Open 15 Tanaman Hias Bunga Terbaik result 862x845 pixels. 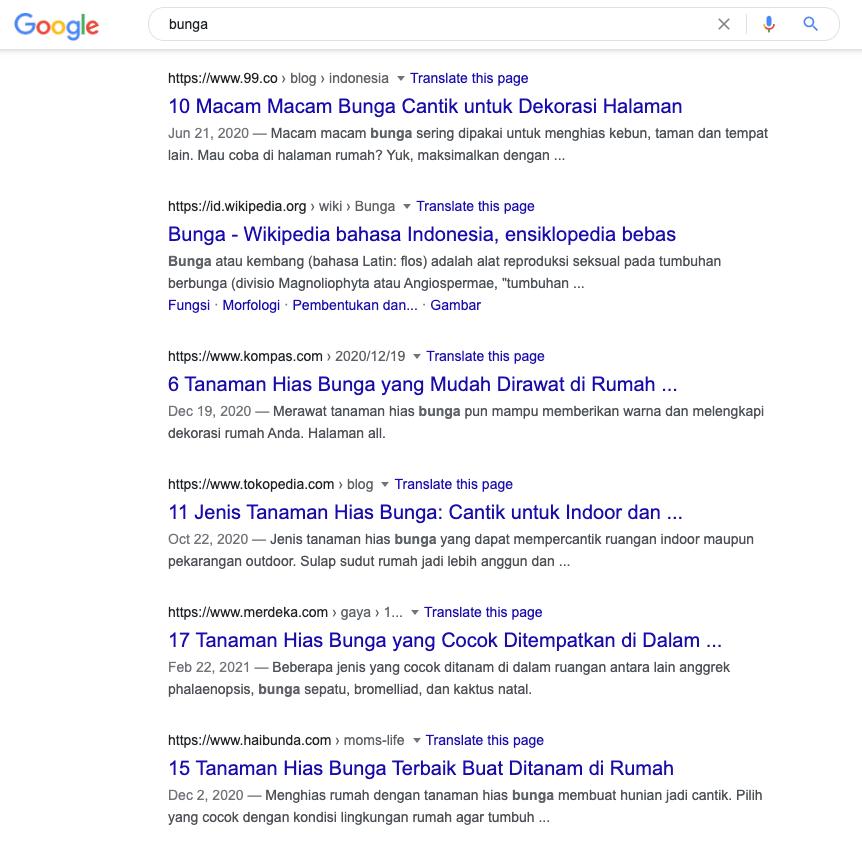pos(421,769)
